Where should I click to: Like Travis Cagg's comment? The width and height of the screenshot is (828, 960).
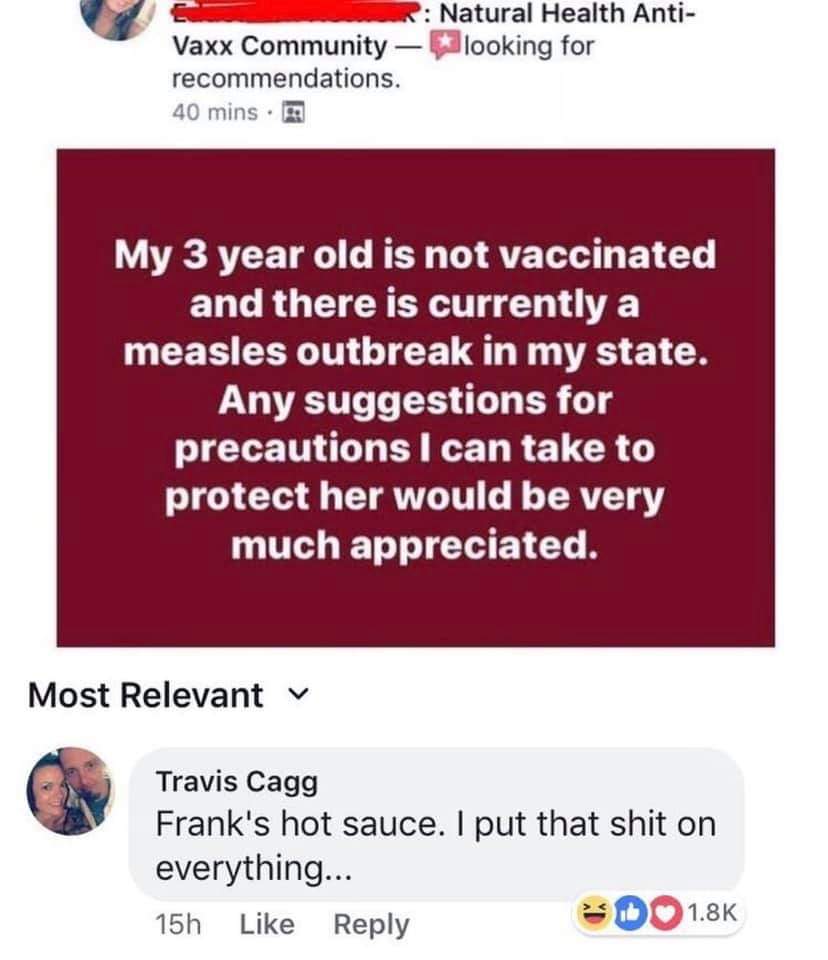pos(267,924)
